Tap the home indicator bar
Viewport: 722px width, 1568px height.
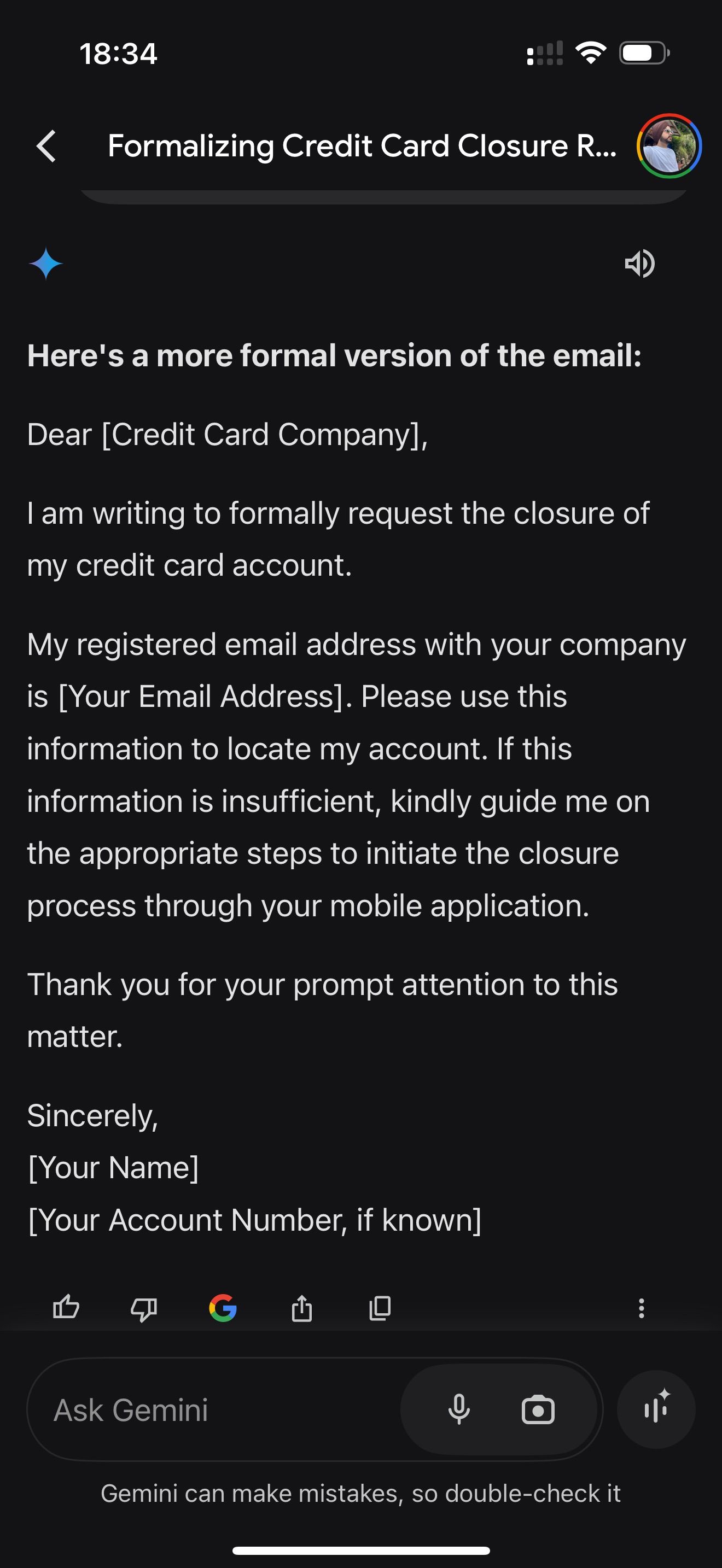(361, 1551)
